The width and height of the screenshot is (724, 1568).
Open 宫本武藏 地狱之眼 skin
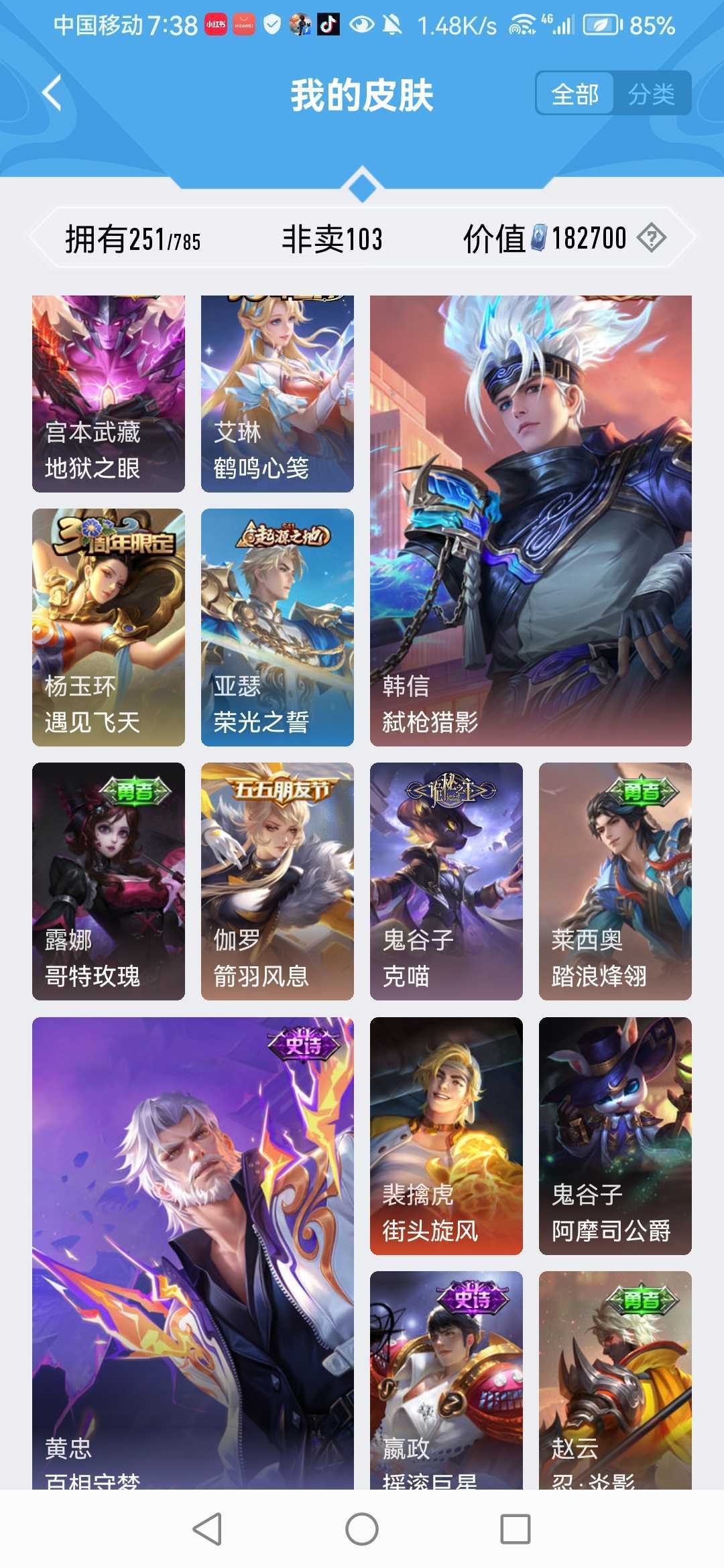(109, 393)
